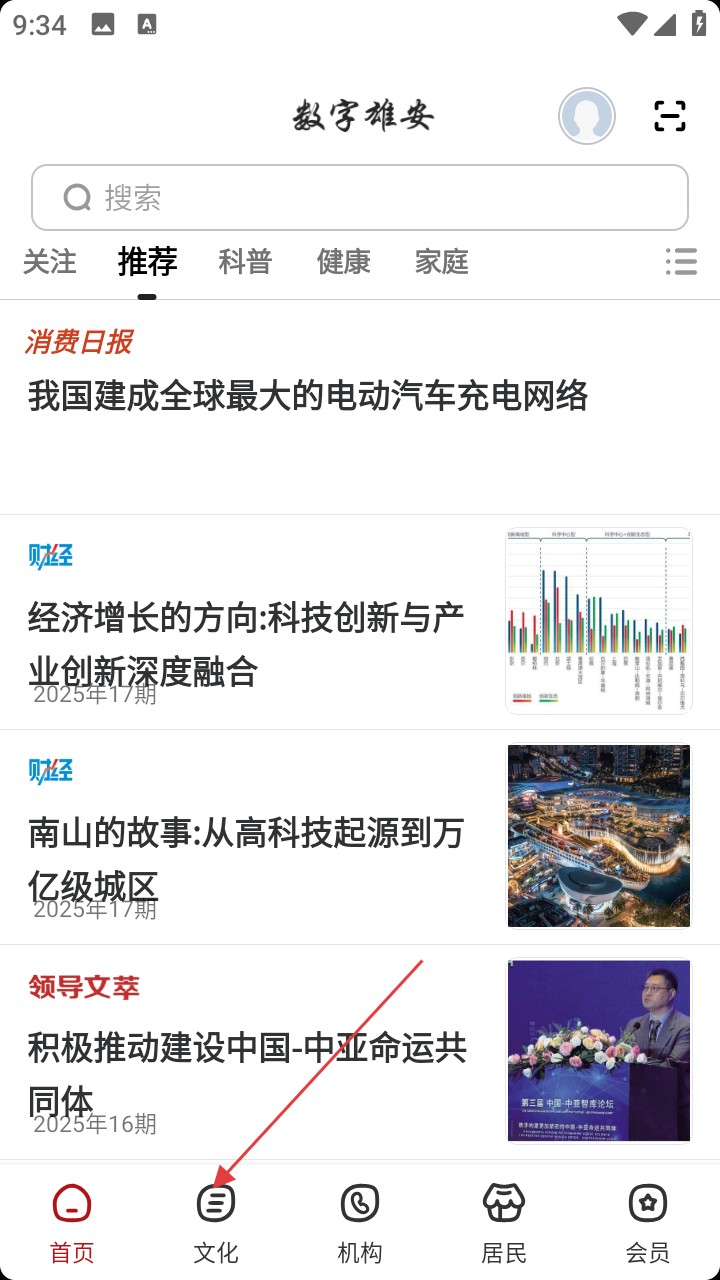
Task: Switch to the 文化 bottom tab
Action: point(216,1222)
